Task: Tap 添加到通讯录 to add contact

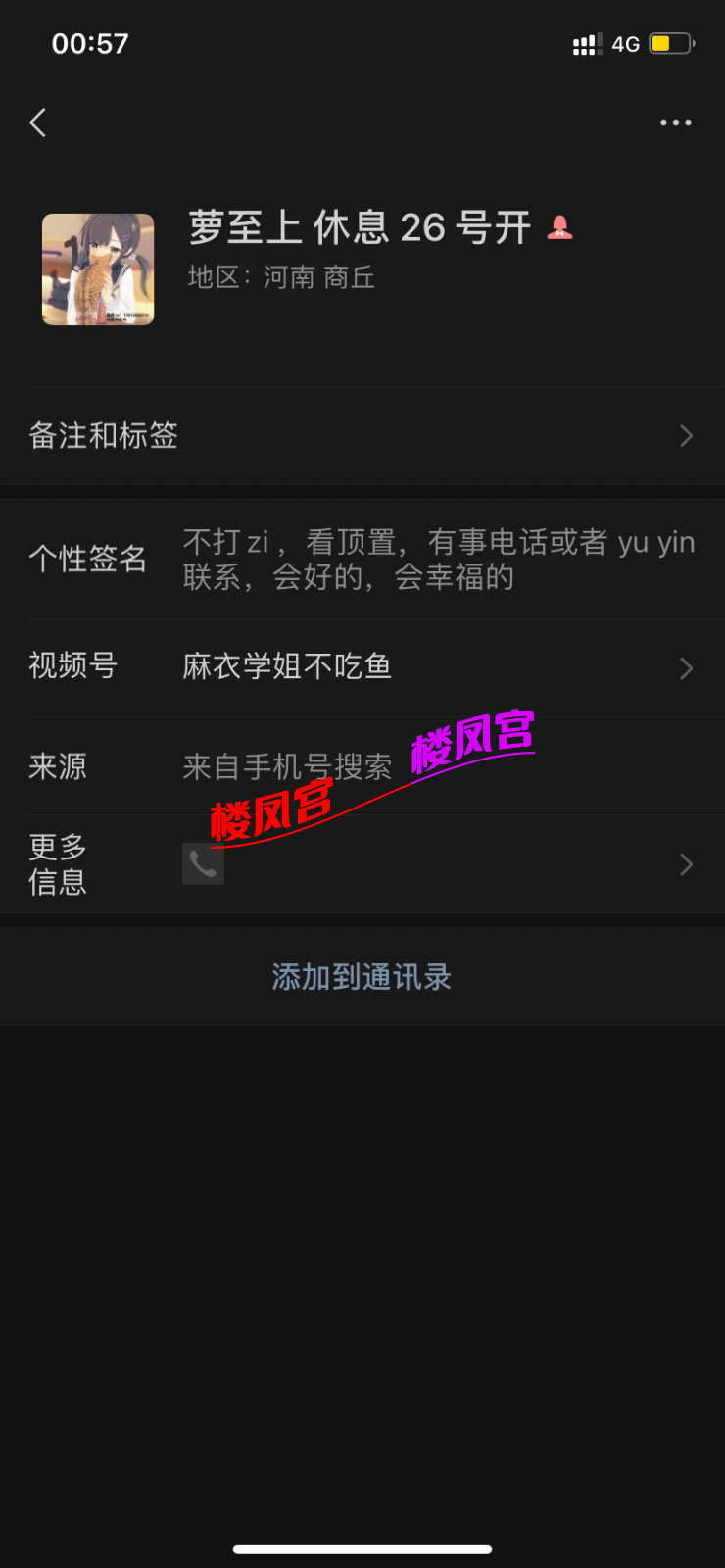Action: (362, 977)
